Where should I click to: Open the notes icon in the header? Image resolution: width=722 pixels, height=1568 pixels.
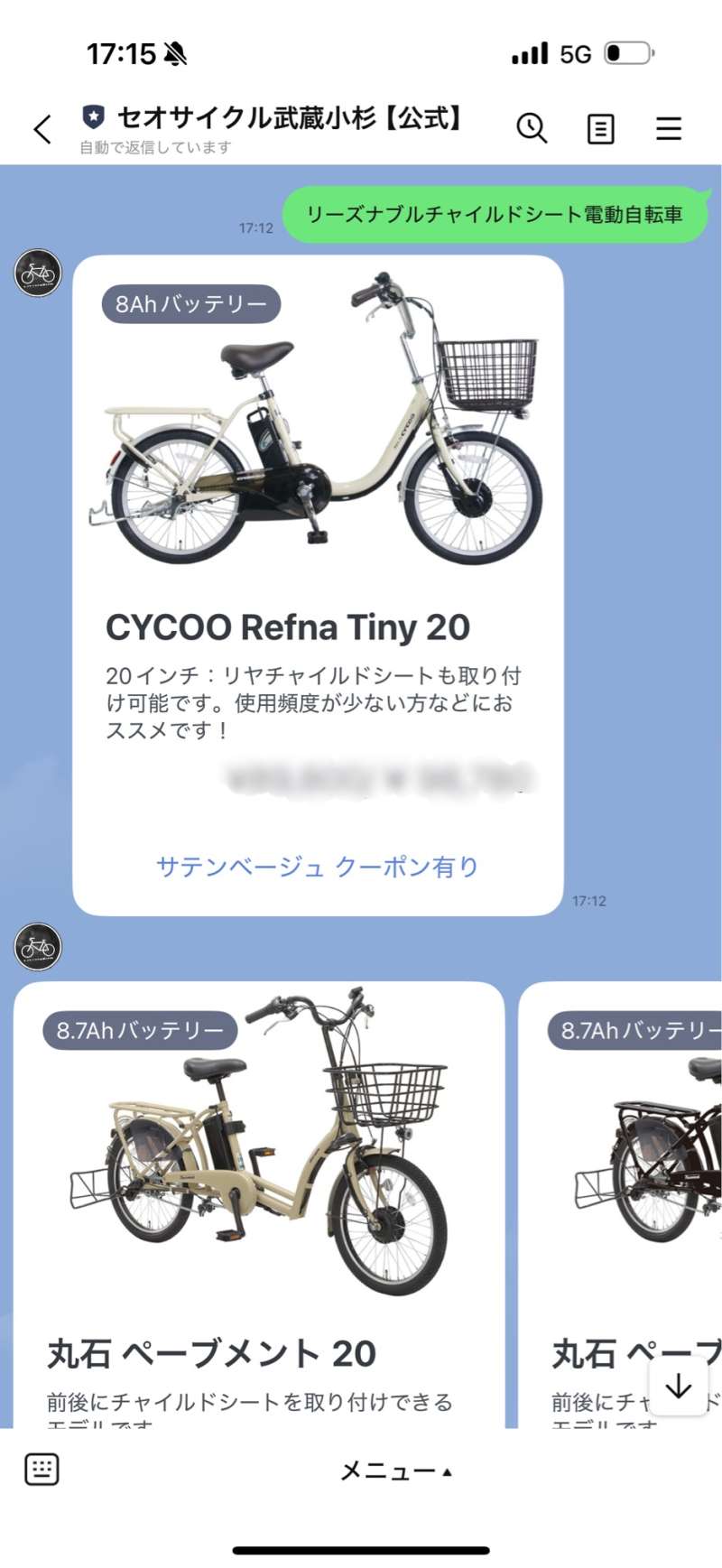pos(600,129)
